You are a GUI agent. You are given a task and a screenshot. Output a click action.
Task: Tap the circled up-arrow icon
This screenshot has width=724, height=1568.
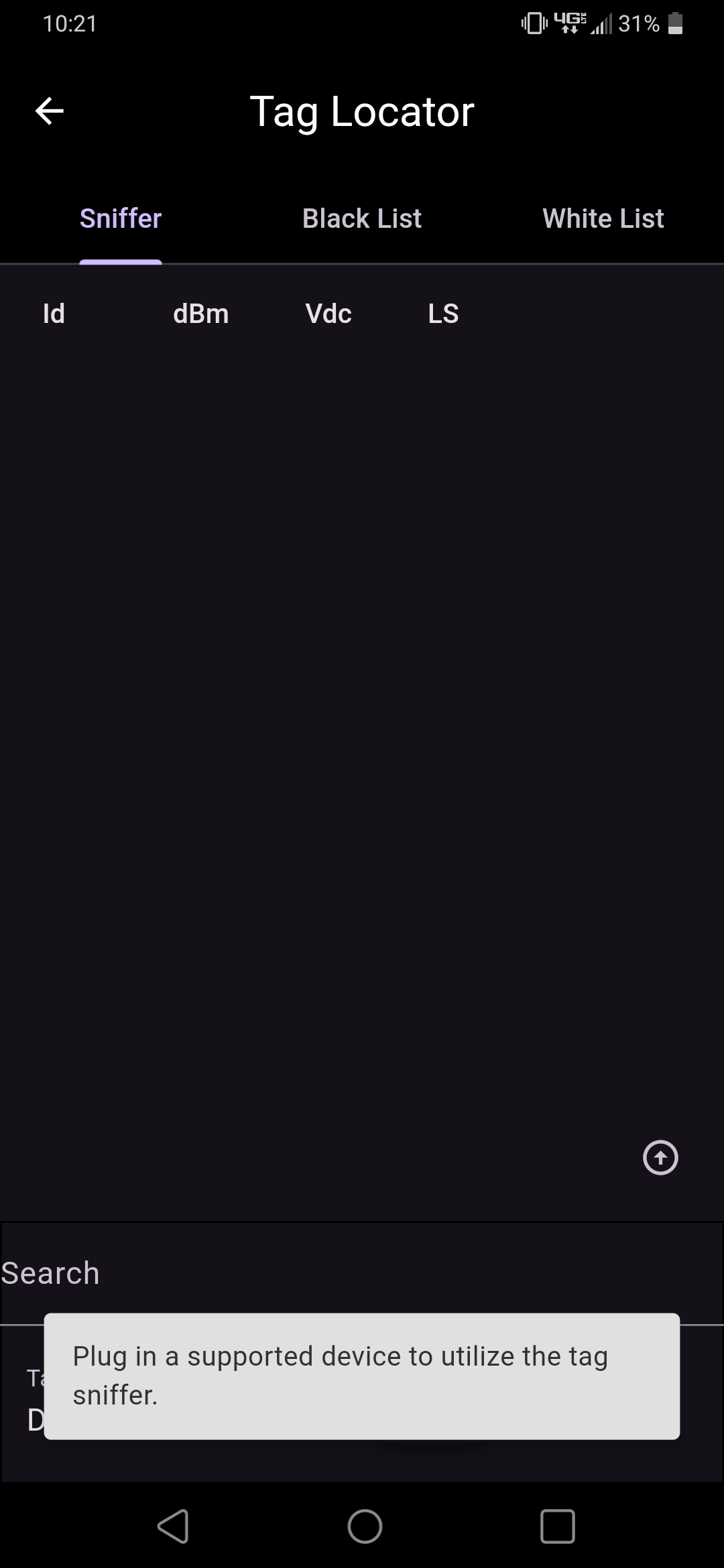(x=660, y=1158)
